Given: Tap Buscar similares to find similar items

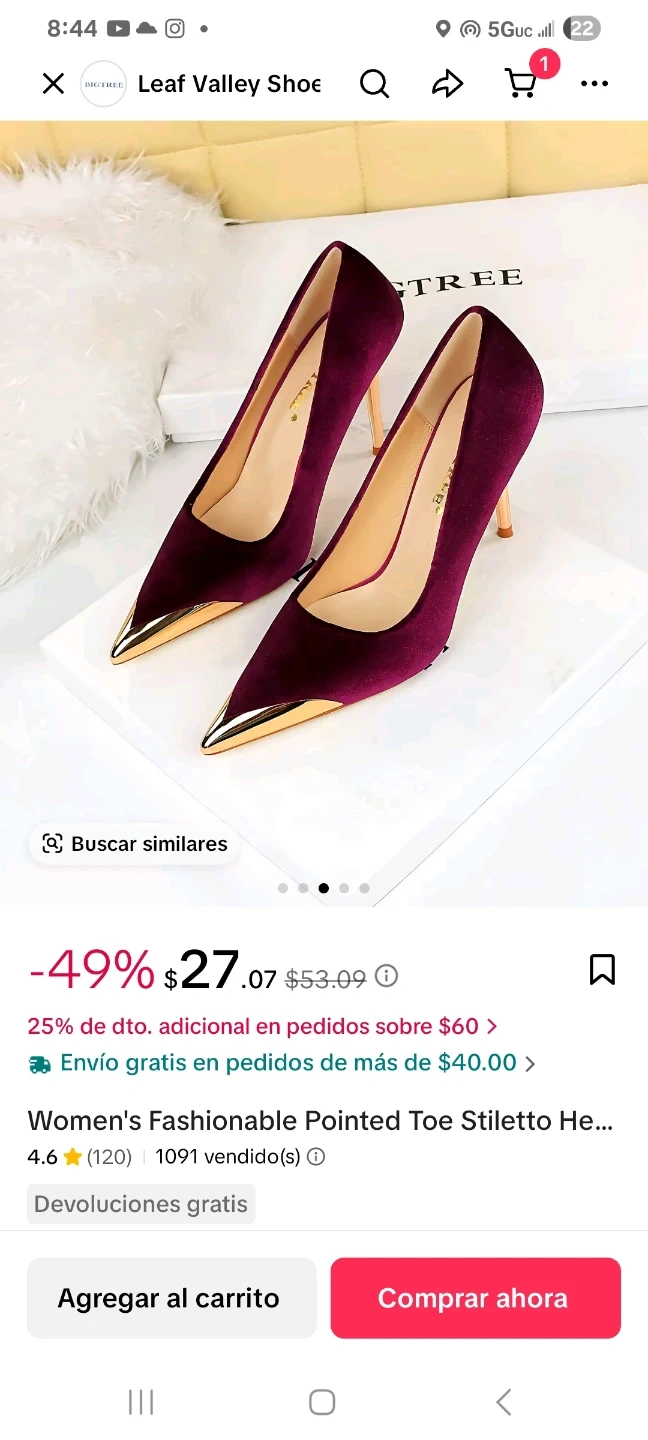Looking at the screenshot, I should (134, 844).
